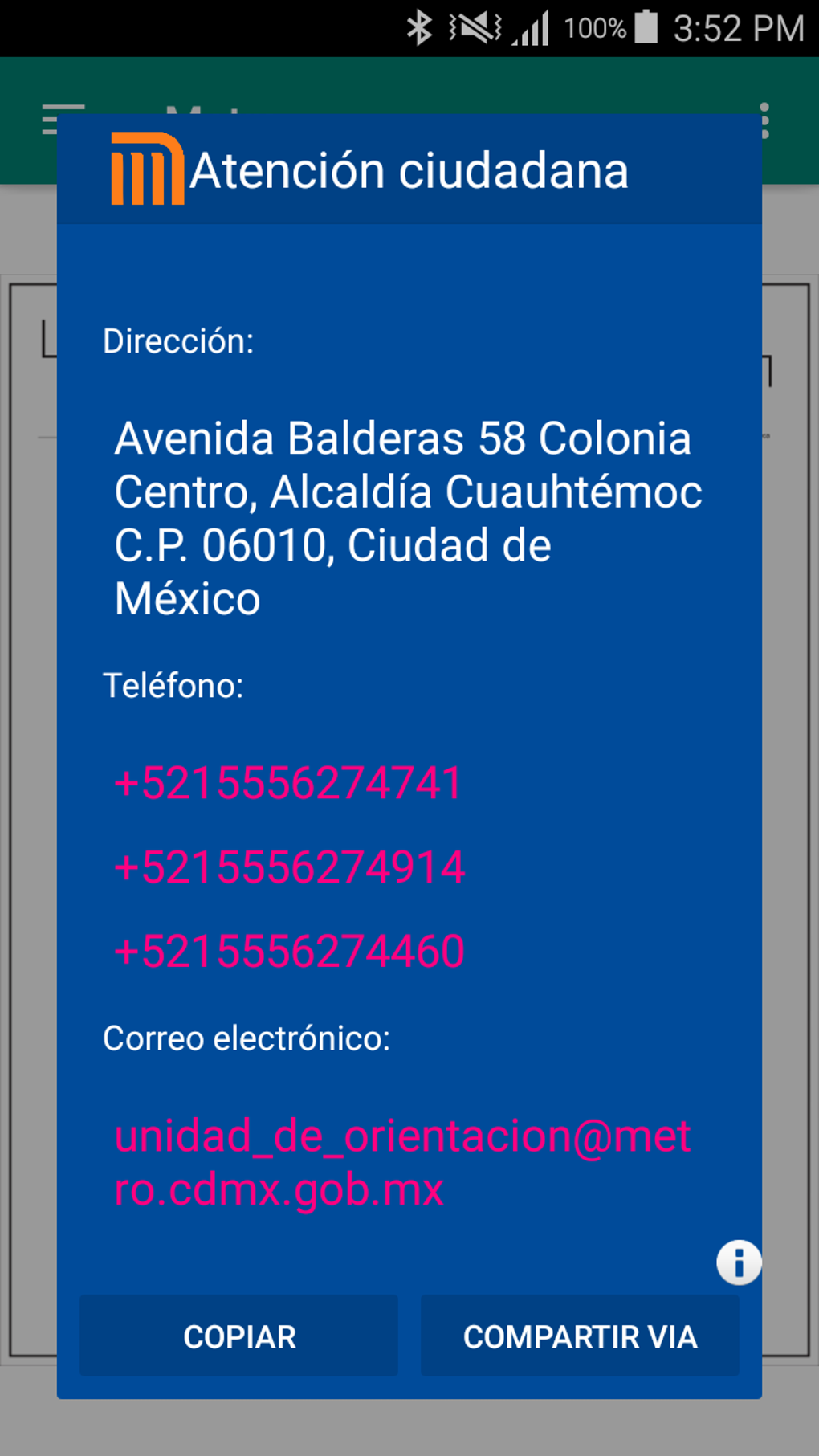The width and height of the screenshot is (819, 1456).
Task: Open the info icon
Action: (x=739, y=1262)
